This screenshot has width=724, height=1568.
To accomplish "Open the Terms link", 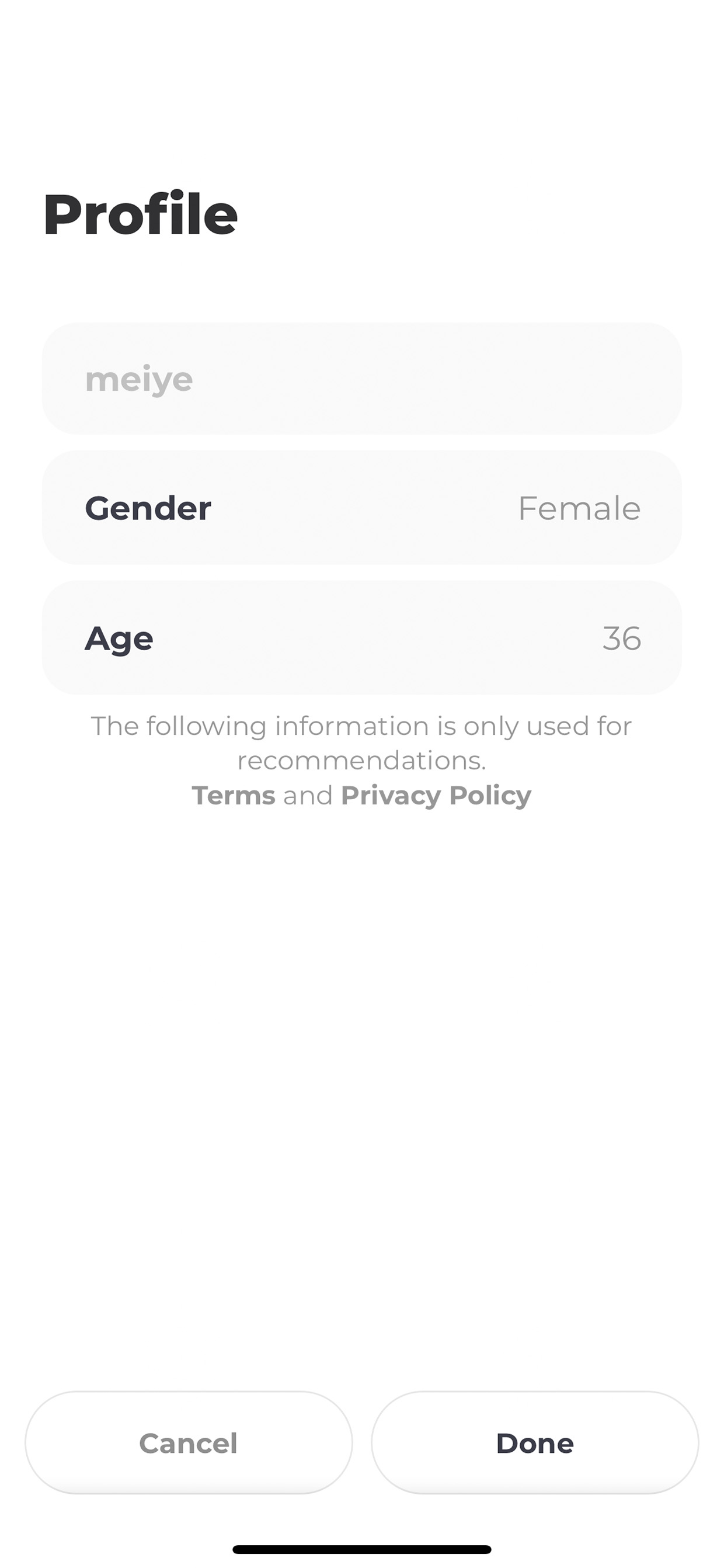I will pyautogui.click(x=234, y=796).
